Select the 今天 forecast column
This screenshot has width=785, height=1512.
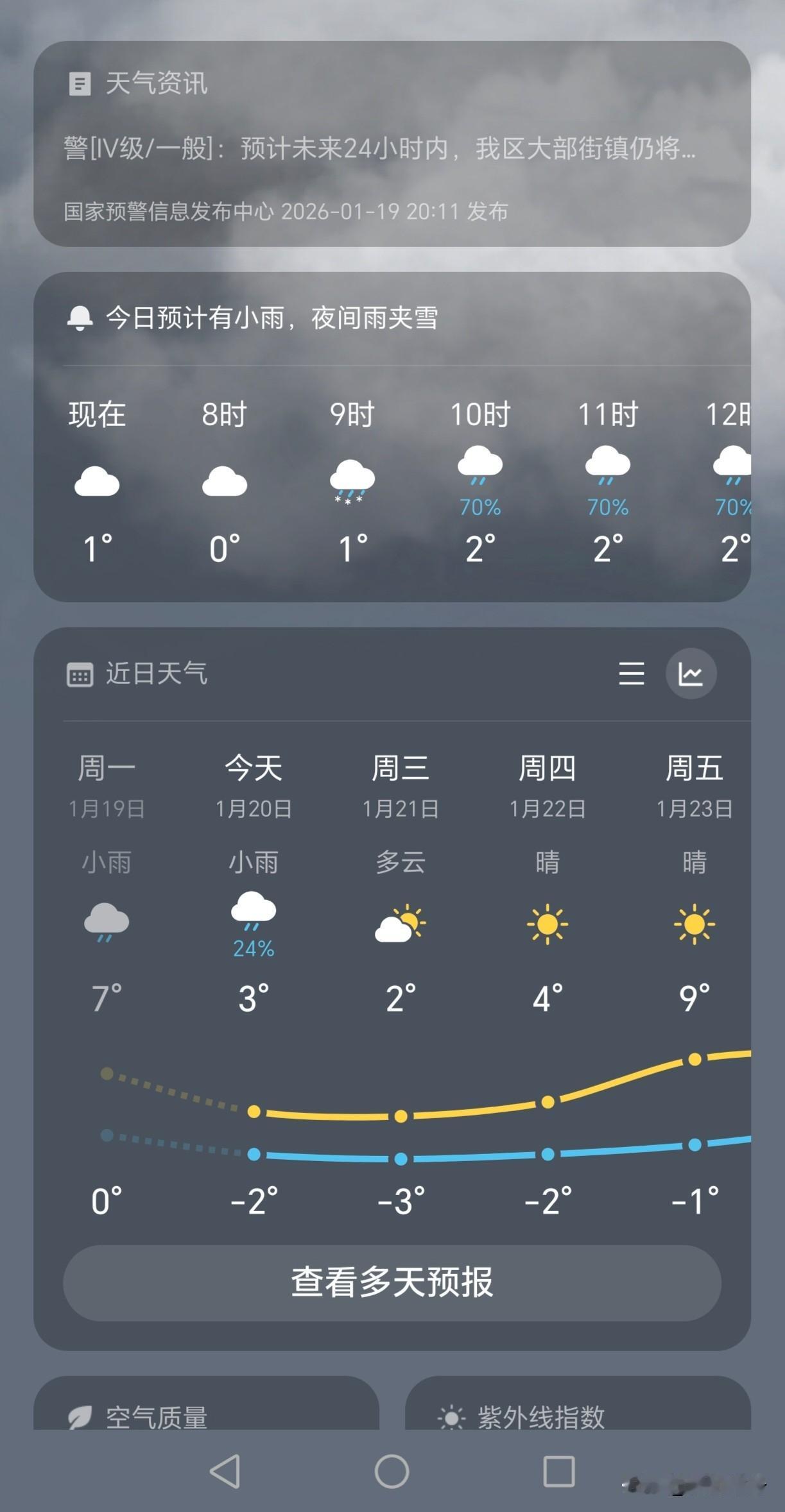click(x=254, y=898)
